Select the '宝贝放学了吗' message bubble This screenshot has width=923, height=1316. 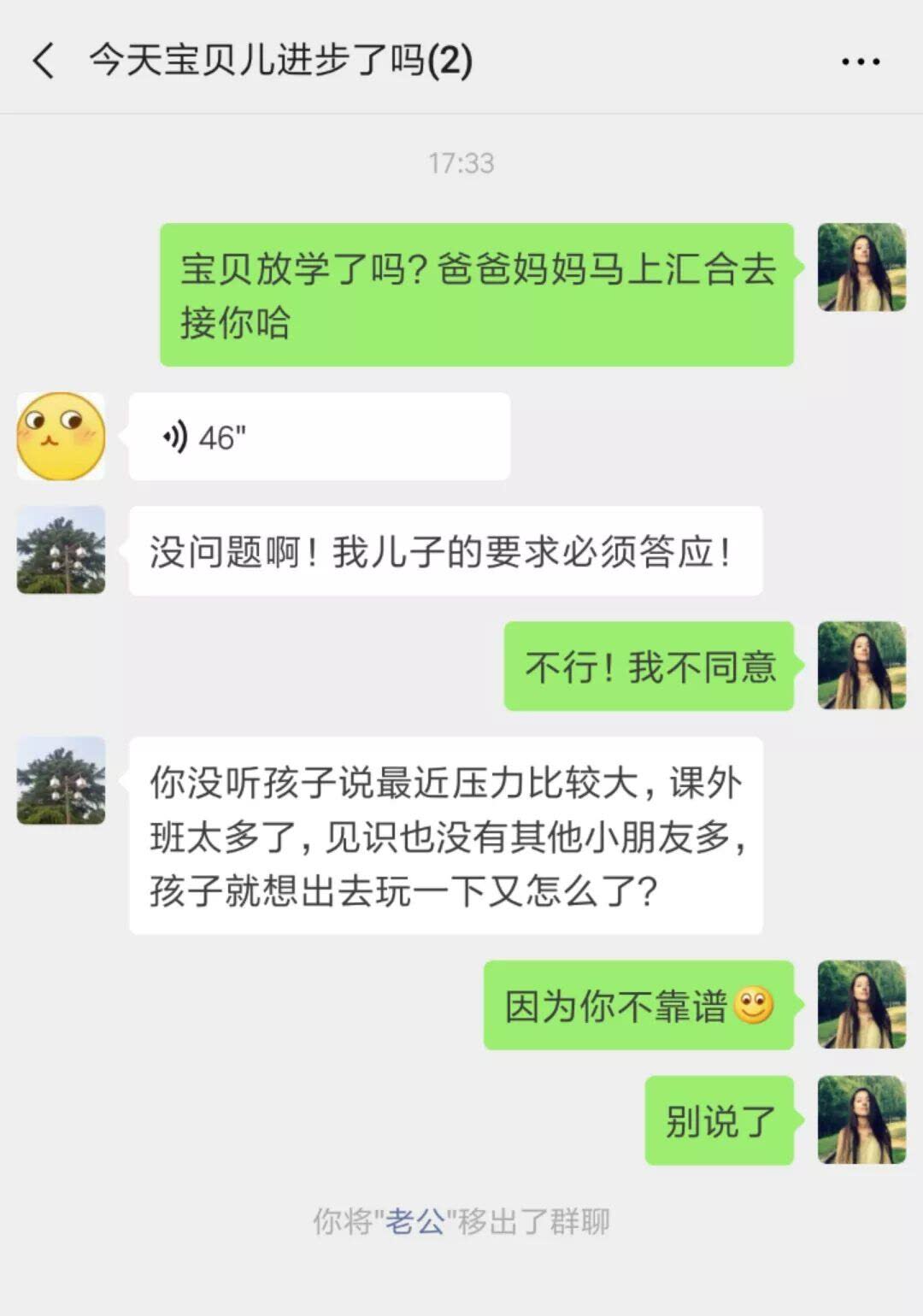click(x=477, y=297)
